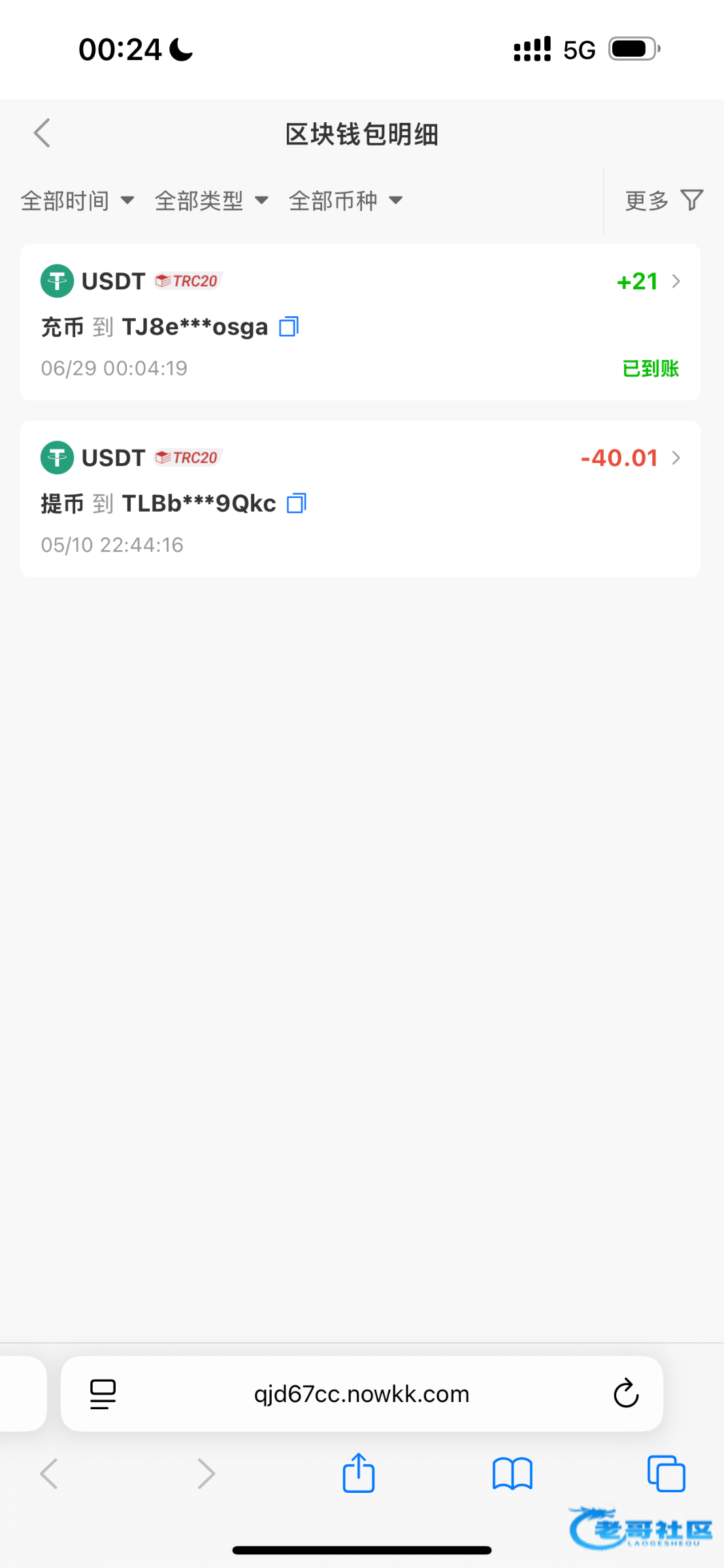Show all open Safari tabs
Image resolution: width=724 pixels, height=1568 pixels.
[x=666, y=1474]
